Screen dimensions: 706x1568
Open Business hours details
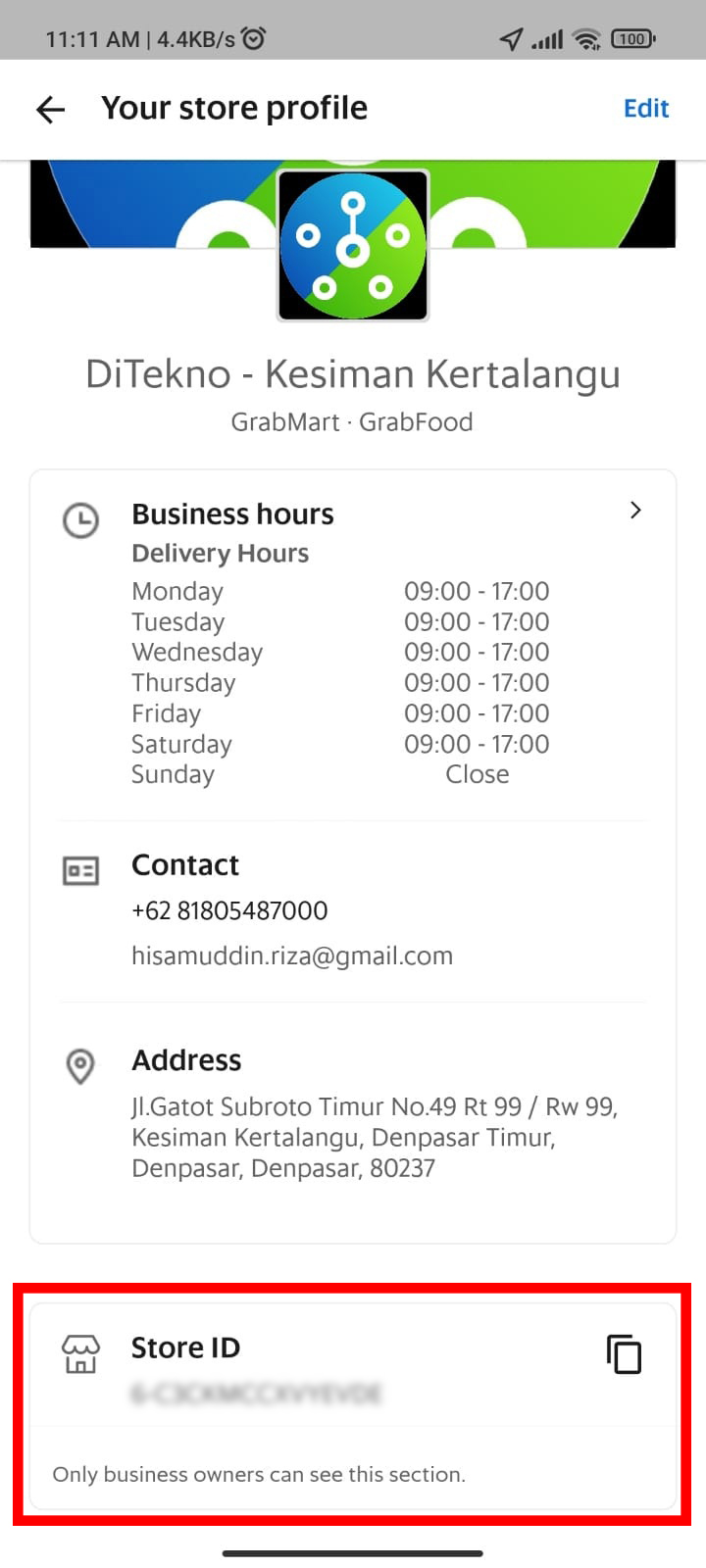(x=634, y=511)
